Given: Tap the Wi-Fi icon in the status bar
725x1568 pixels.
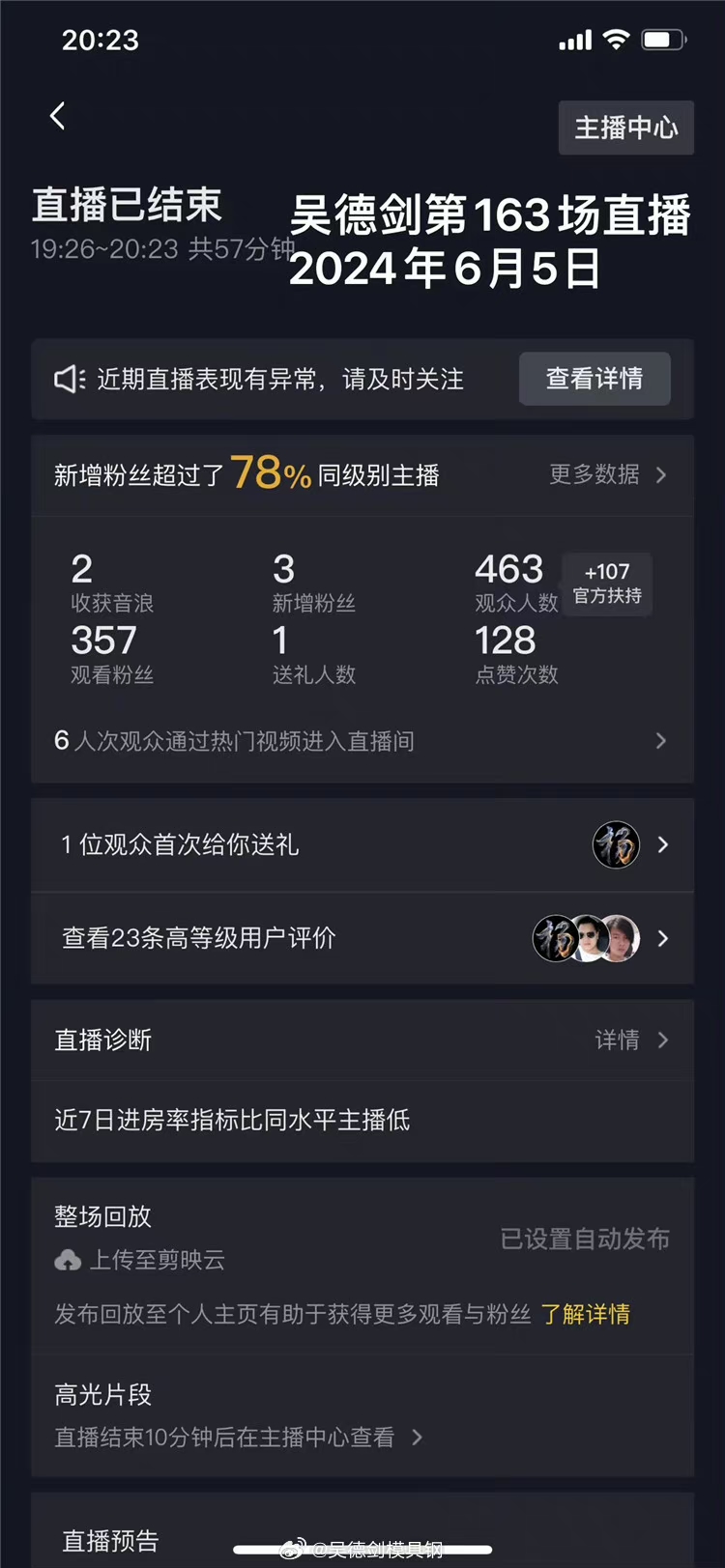Looking at the screenshot, I should [617, 39].
